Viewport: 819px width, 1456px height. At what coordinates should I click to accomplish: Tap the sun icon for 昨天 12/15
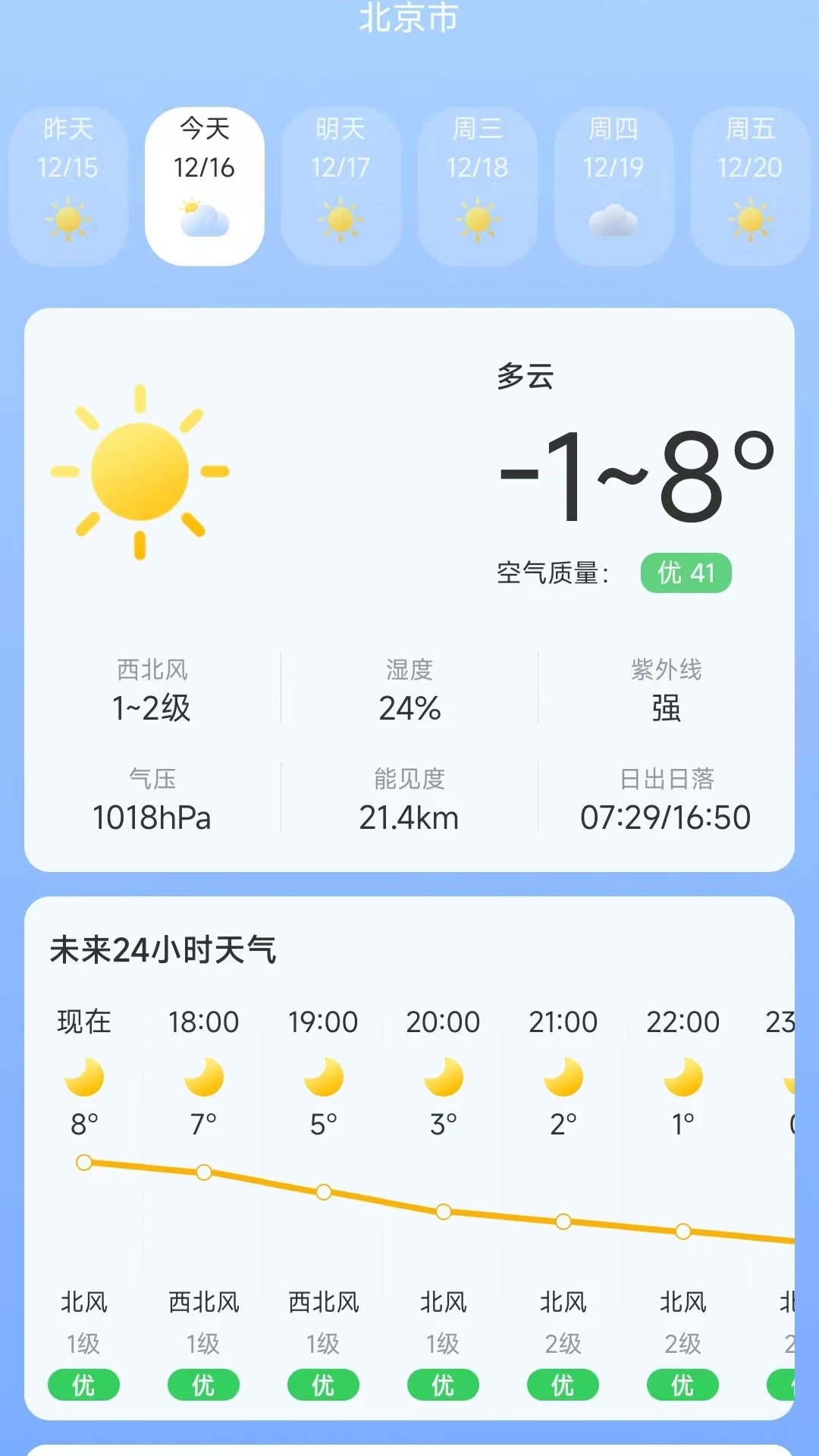coord(68,221)
